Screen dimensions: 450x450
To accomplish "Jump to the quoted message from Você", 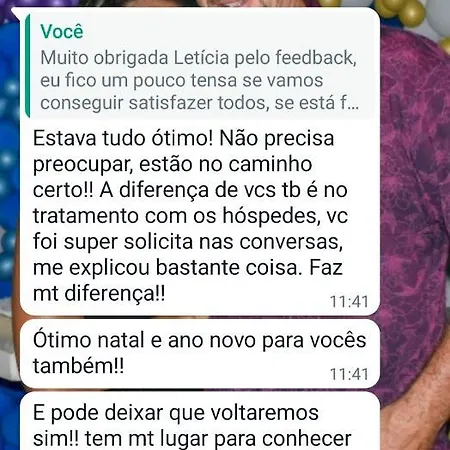I will tap(200, 66).
